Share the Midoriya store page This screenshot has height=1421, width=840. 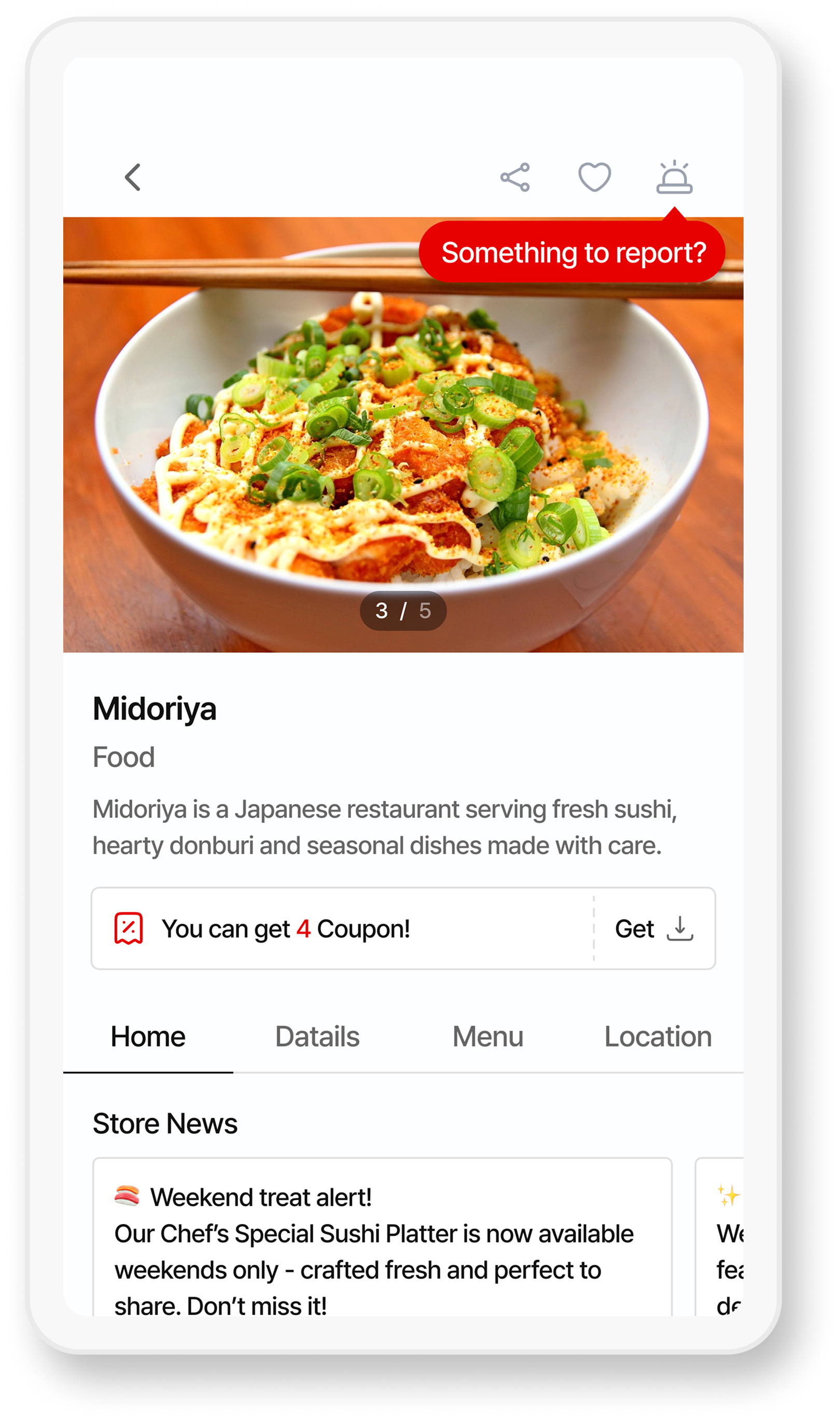point(515,178)
